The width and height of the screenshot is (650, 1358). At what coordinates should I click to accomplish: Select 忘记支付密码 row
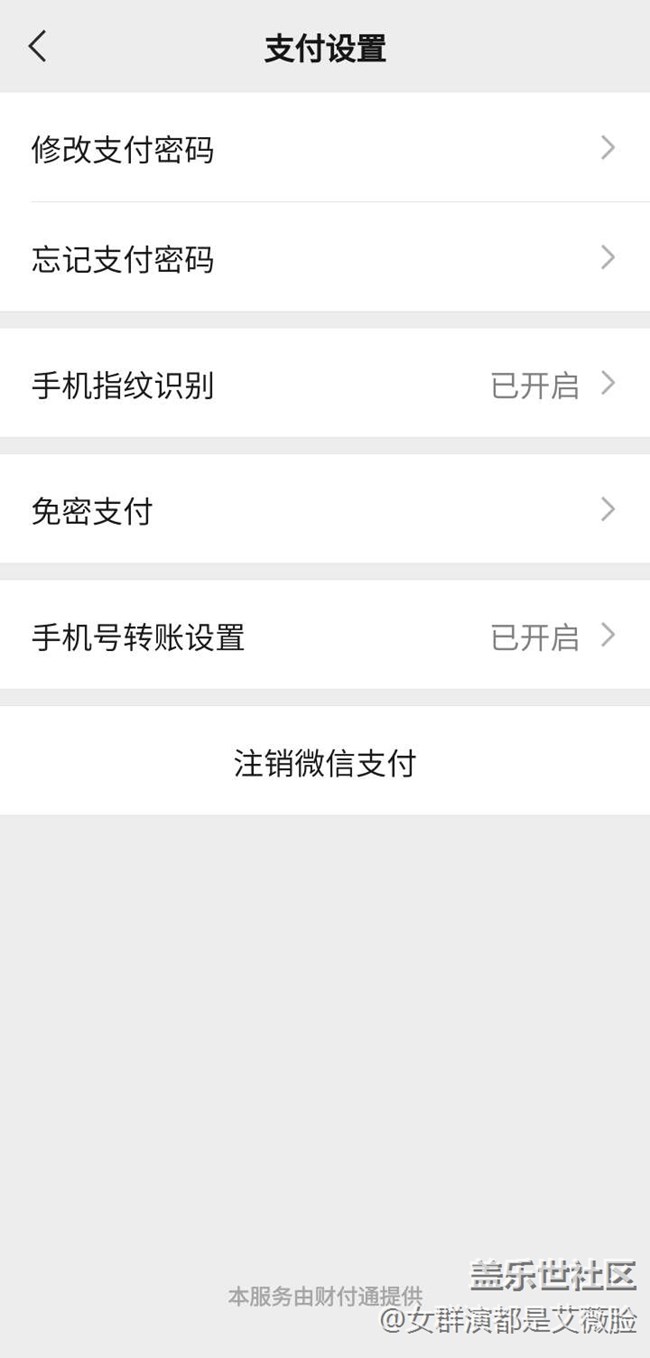pyautogui.click(x=324, y=259)
